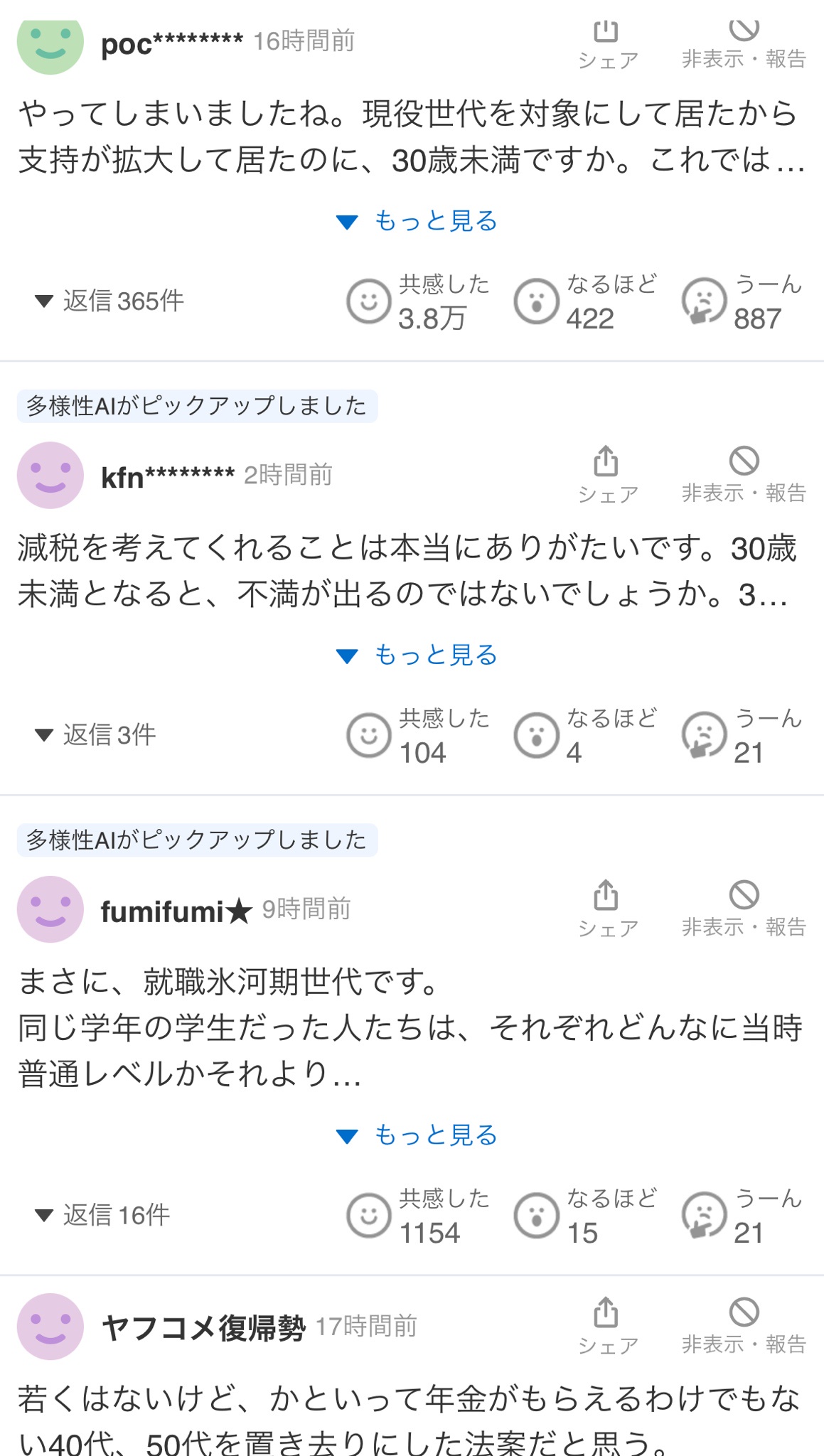This screenshot has height=1456, width=824.
Task: Share the comment by fumifumi★
Action: pyautogui.click(x=606, y=908)
